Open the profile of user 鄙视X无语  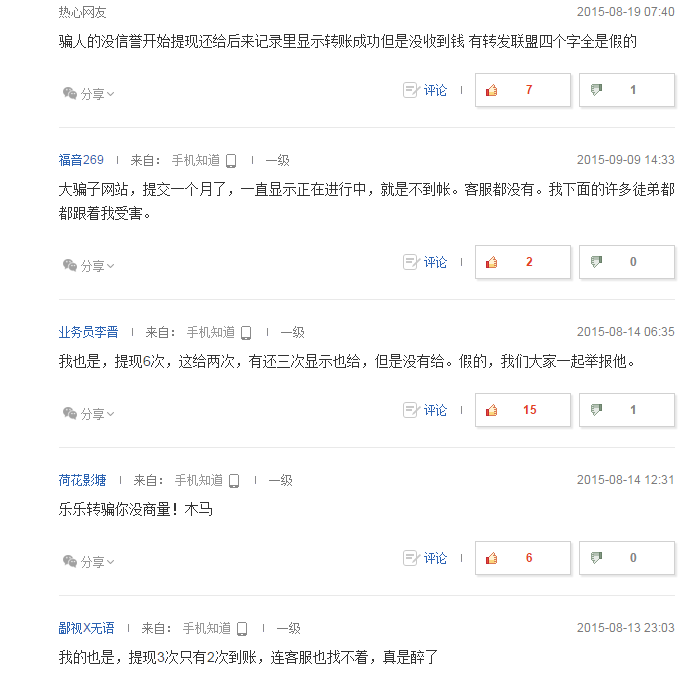[x=86, y=628]
